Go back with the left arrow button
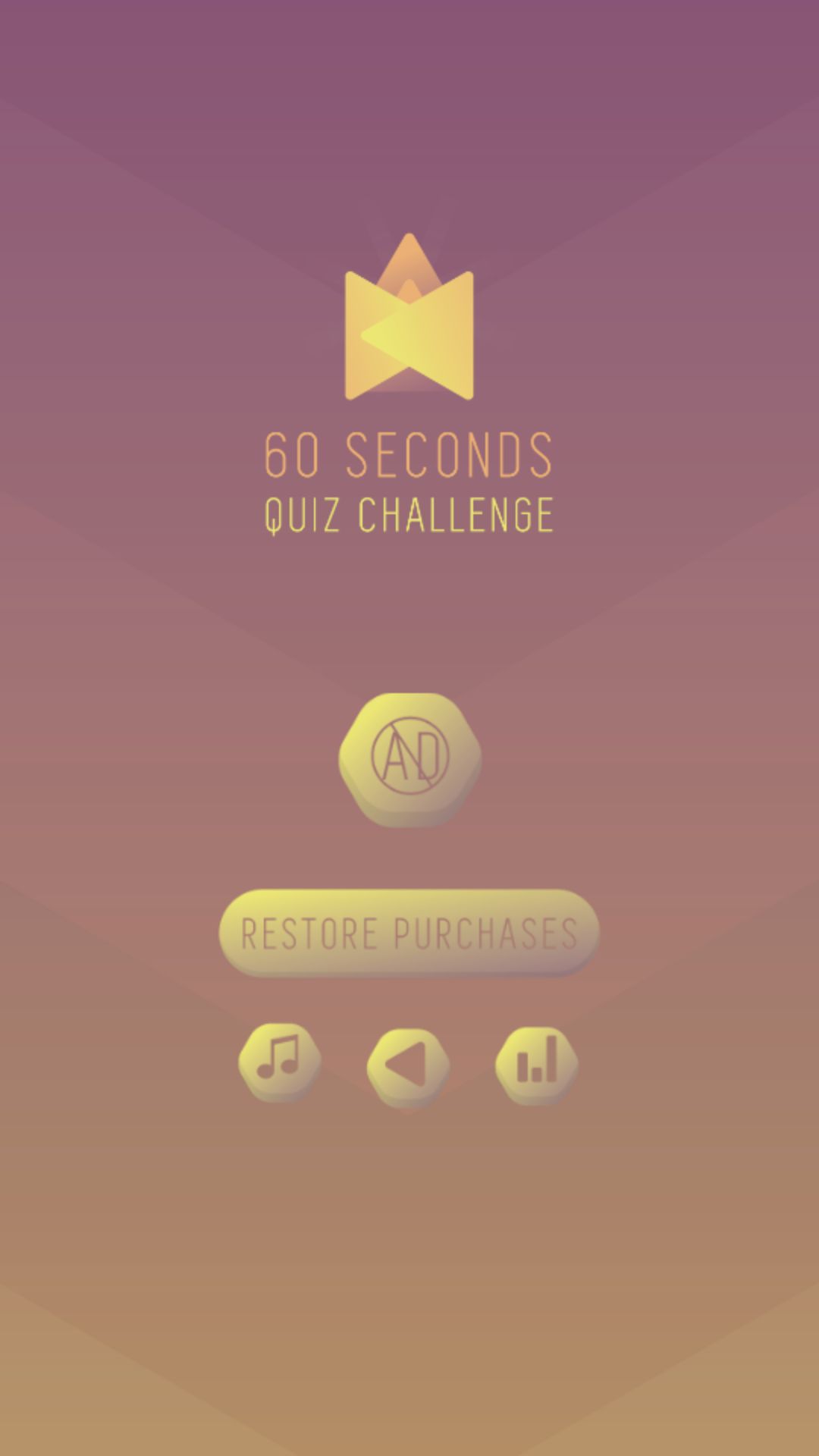This screenshot has height=1456, width=819. (x=408, y=1065)
